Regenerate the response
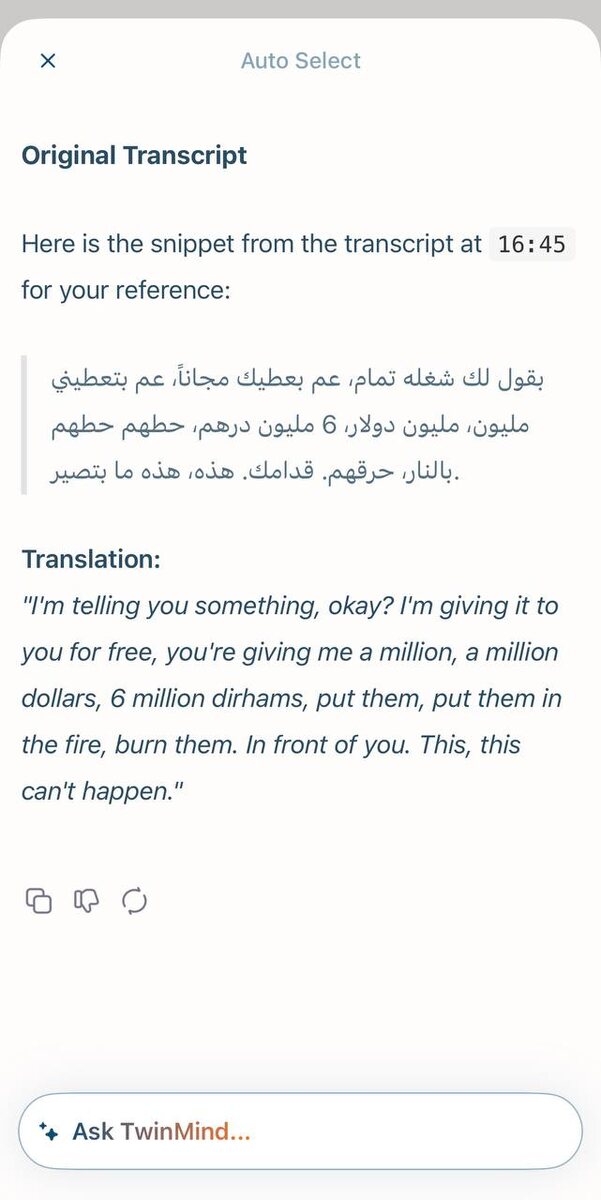Image resolution: width=601 pixels, height=1200 pixels. [134, 900]
